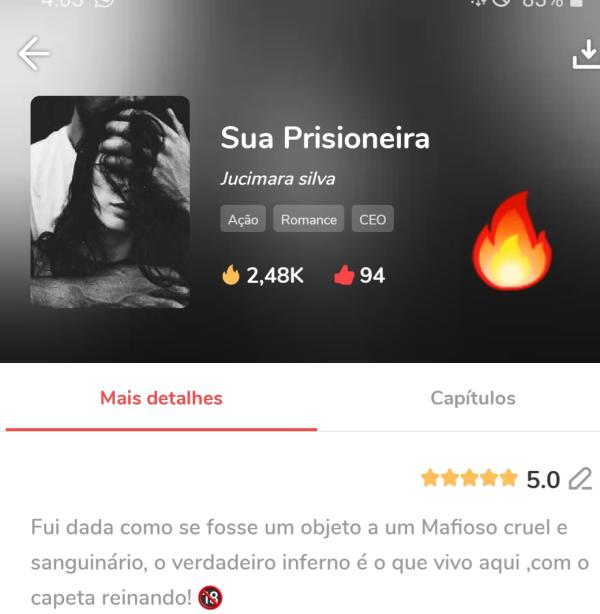This screenshot has width=600, height=614.
Task: Edit the rating with the pencil icon
Action: point(579,480)
